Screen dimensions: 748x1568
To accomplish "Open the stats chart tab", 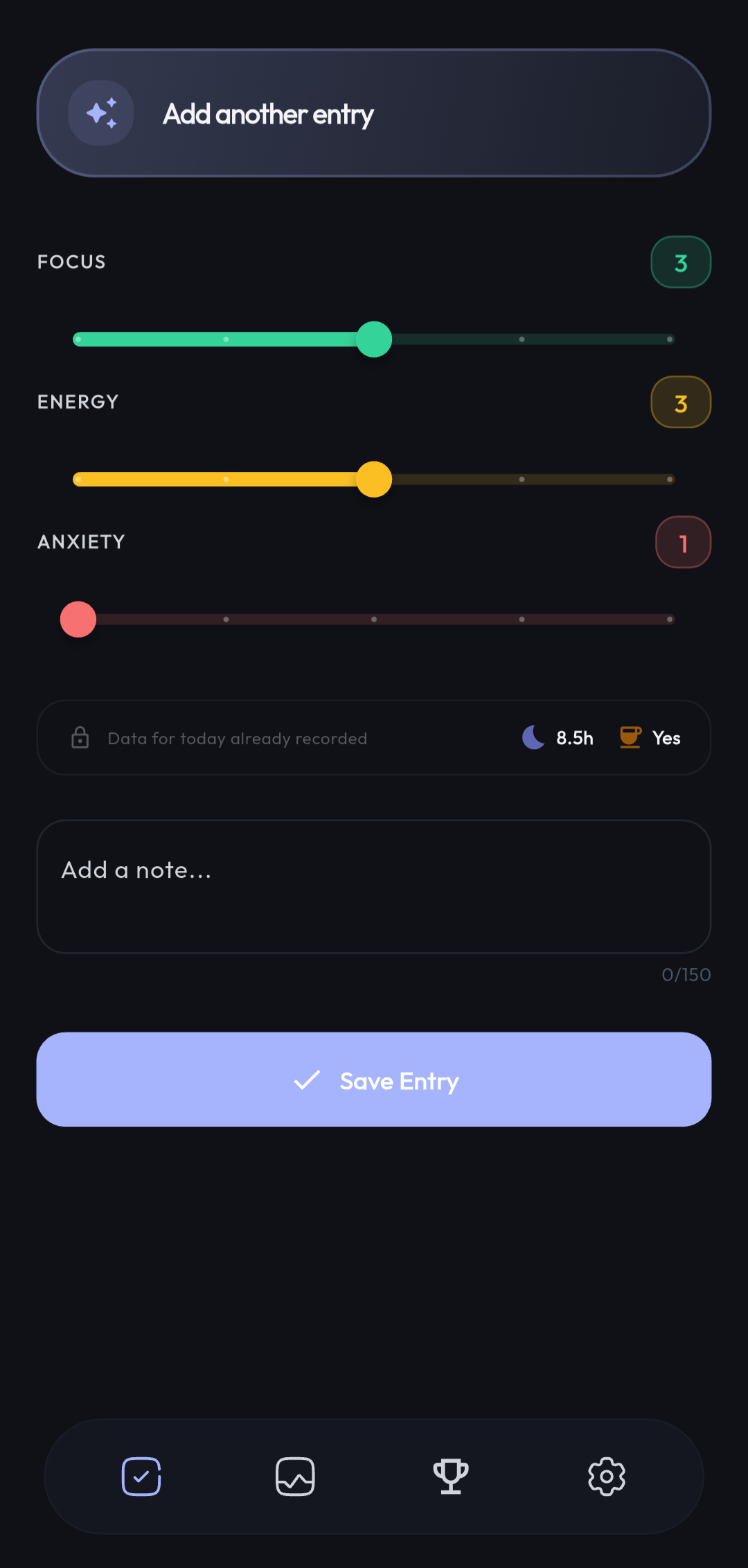I will coord(294,1477).
